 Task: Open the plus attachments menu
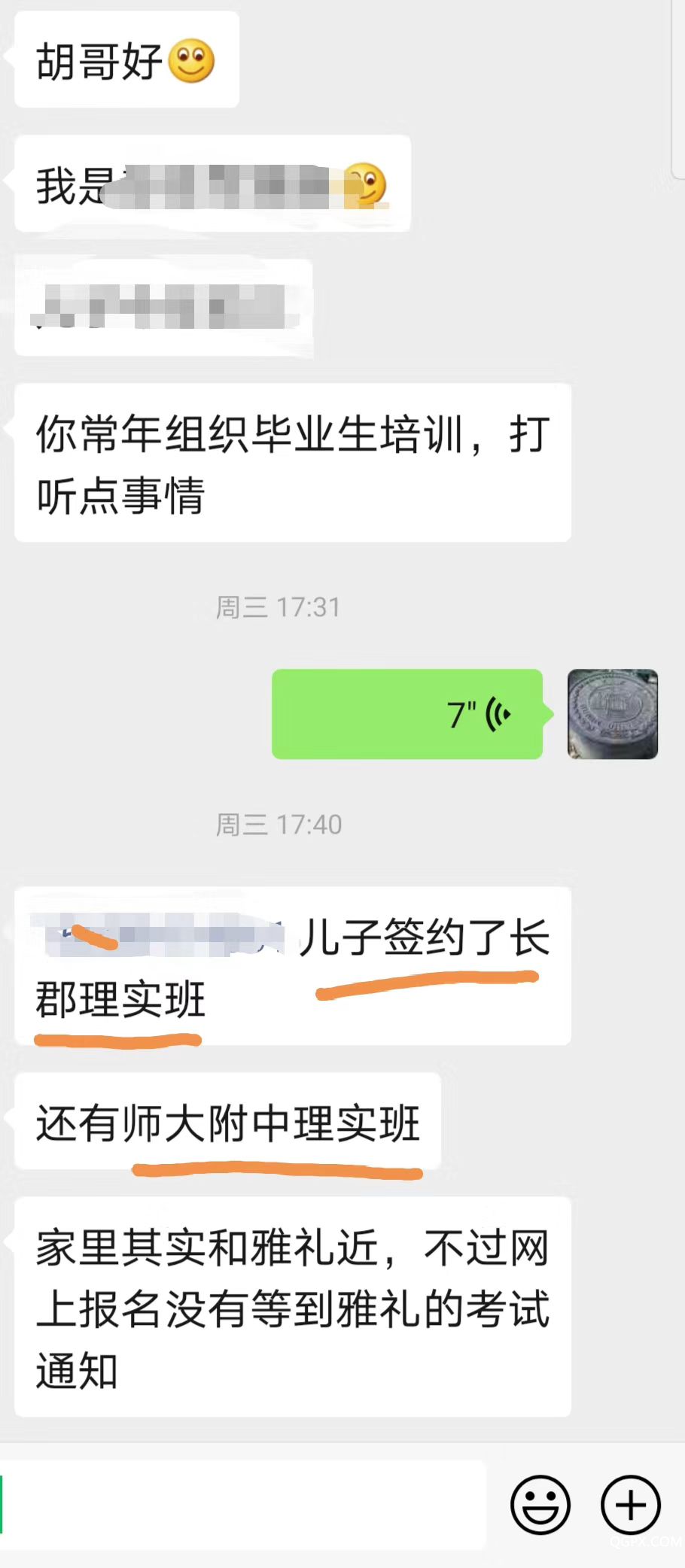[630, 1505]
